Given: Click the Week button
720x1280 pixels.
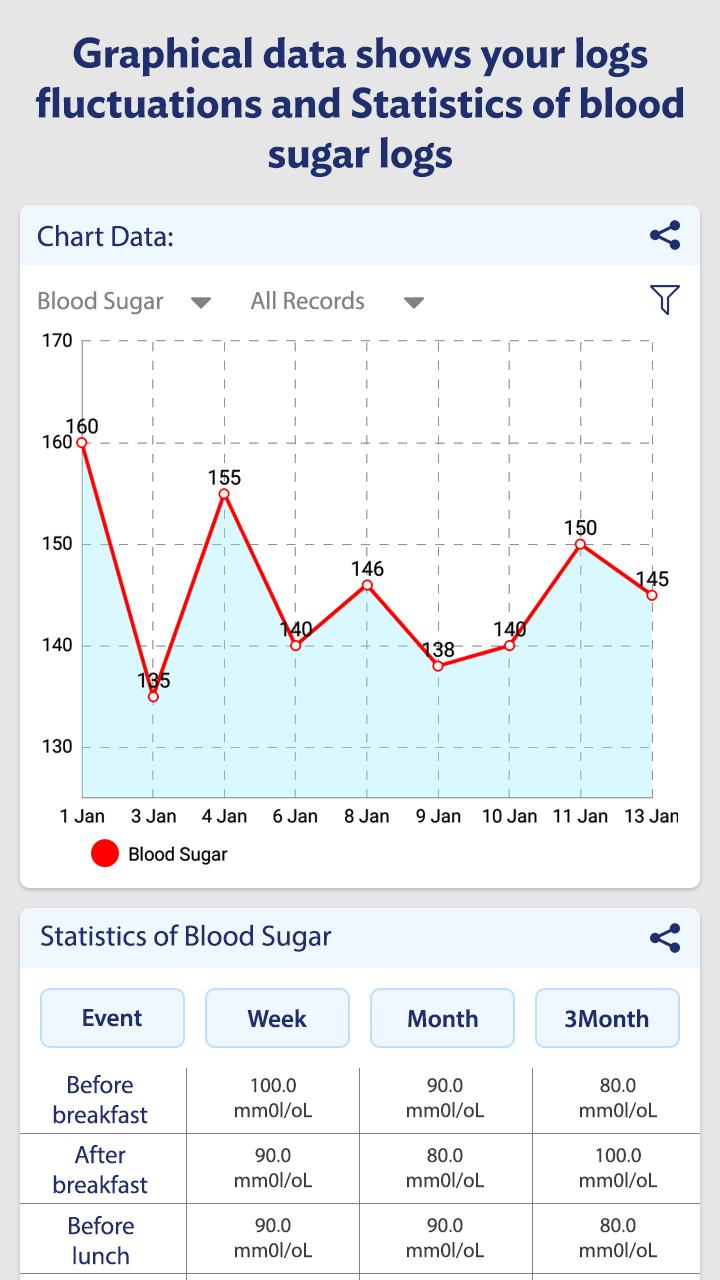Looking at the screenshot, I should pyautogui.click(x=277, y=1018).
